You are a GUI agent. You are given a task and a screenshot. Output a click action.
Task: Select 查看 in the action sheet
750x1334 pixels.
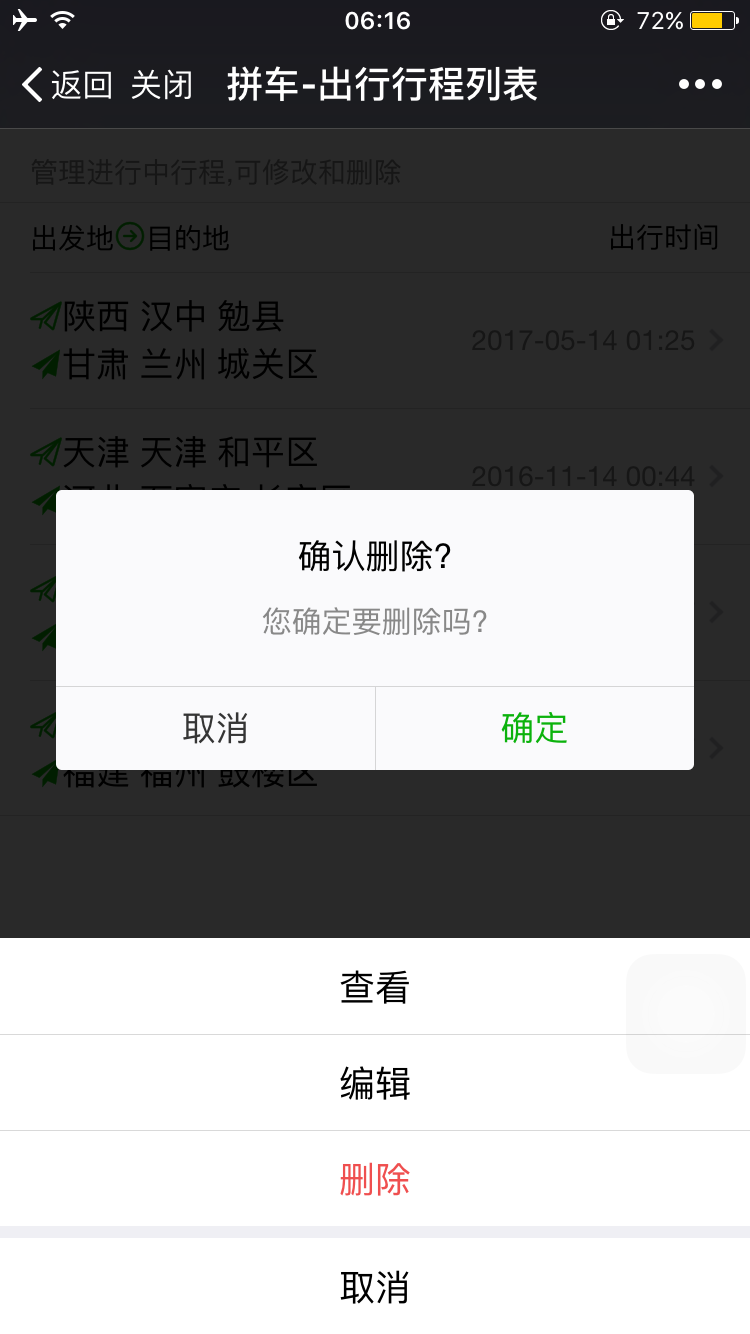click(375, 987)
